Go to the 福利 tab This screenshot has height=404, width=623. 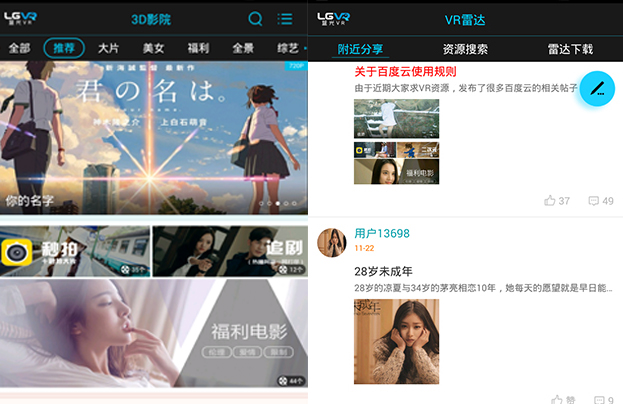[197, 48]
